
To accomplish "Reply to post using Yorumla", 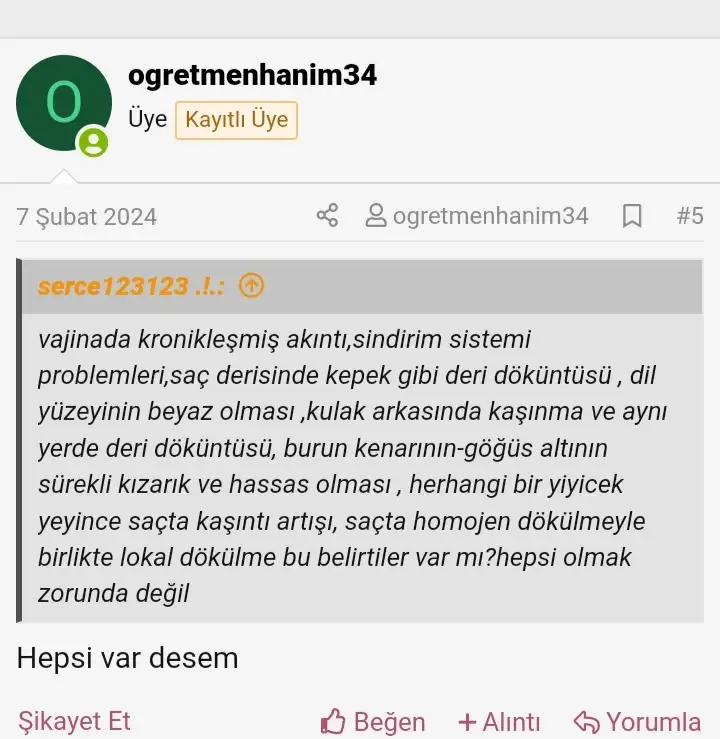I will pyautogui.click(x=638, y=722).
